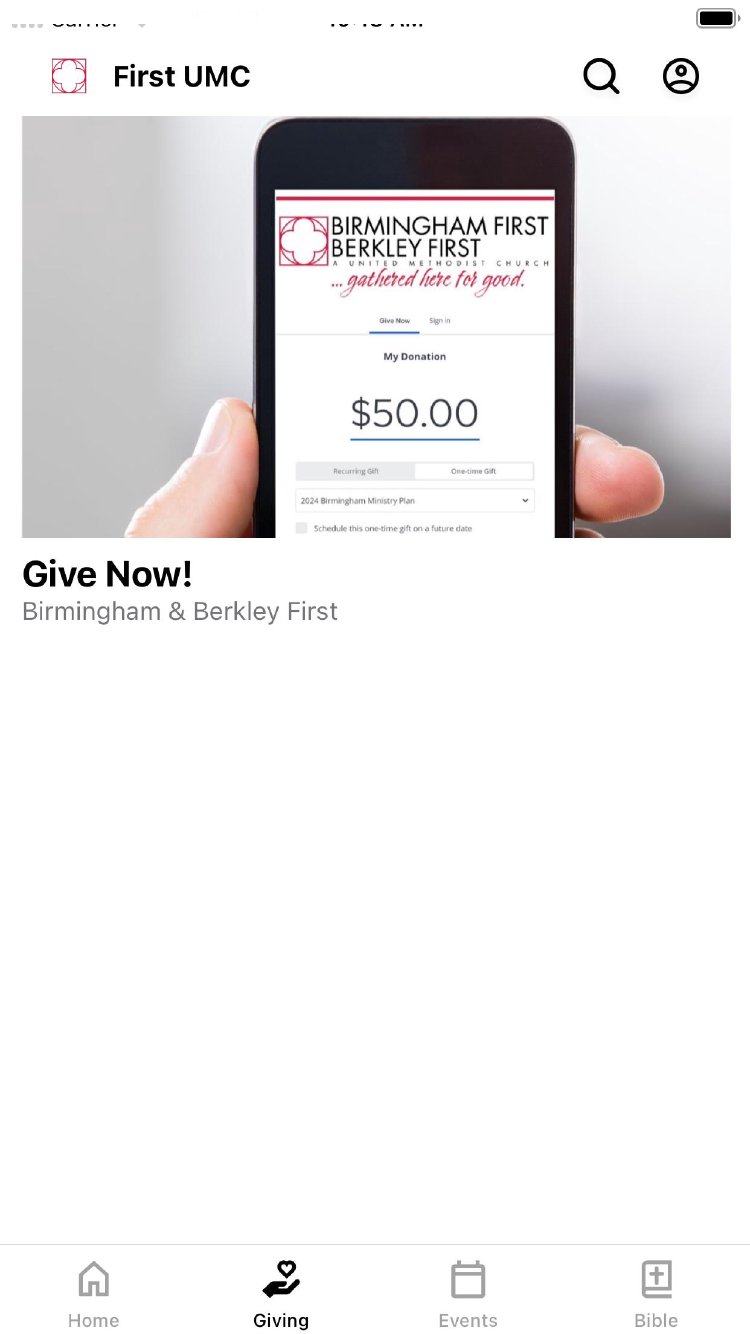Open the search icon in the header
Image resolution: width=750 pixels, height=1334 pixels.
pyautogui.click(x=601, y=76)
